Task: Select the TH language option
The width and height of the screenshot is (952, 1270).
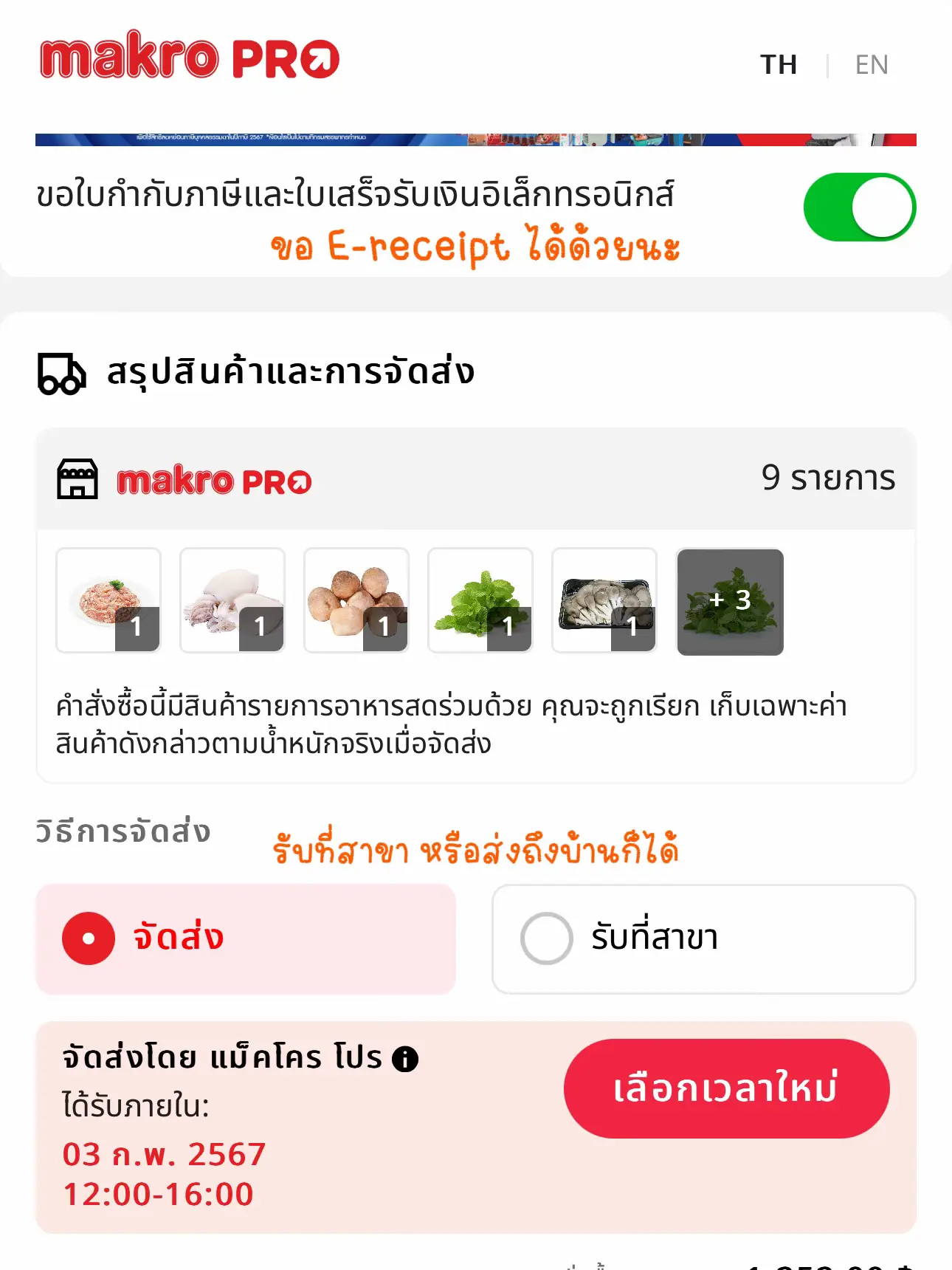Action: [x=779, y=64]
